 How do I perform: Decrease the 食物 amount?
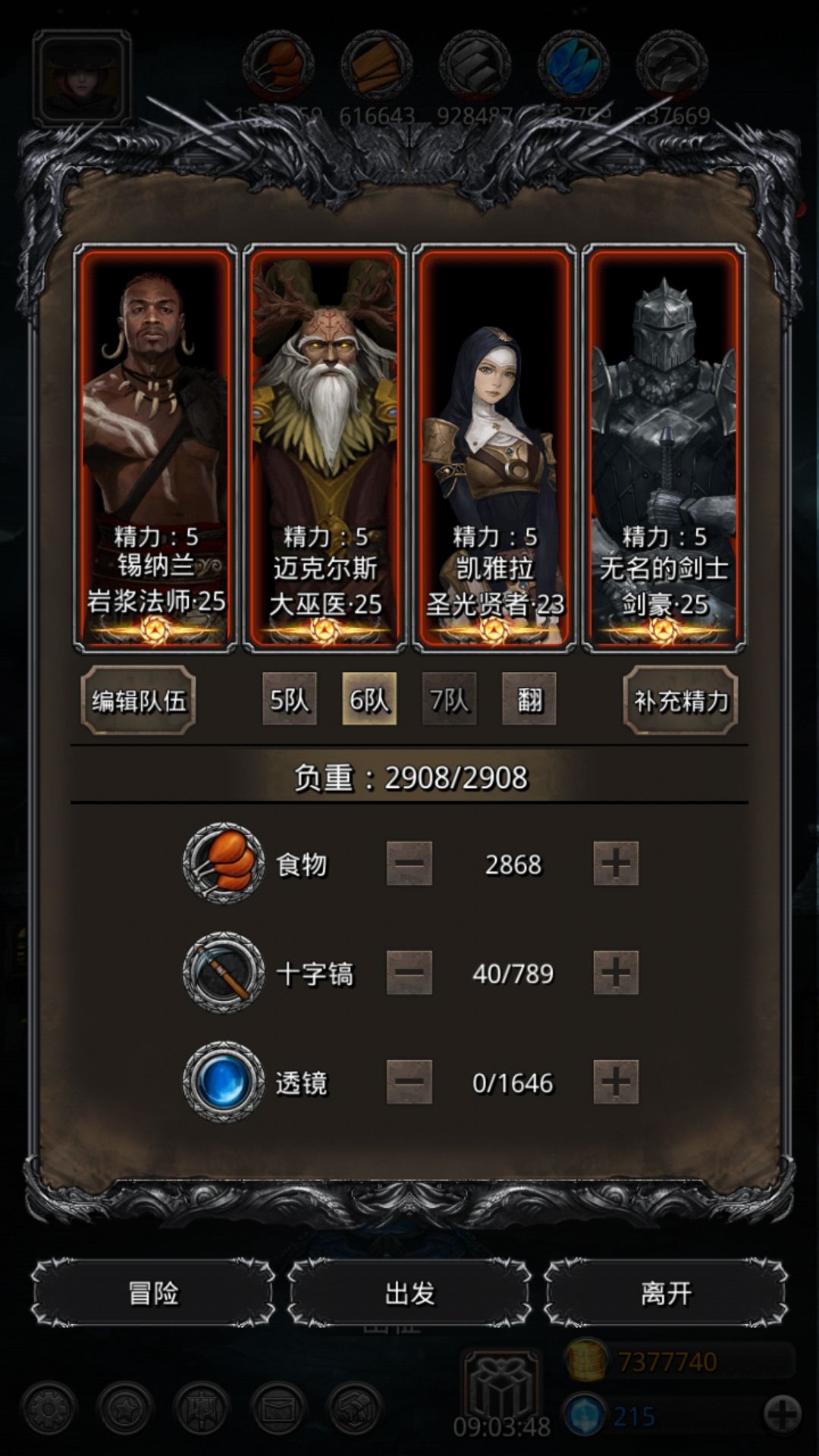pyautogui.click(x=409, y=864)
